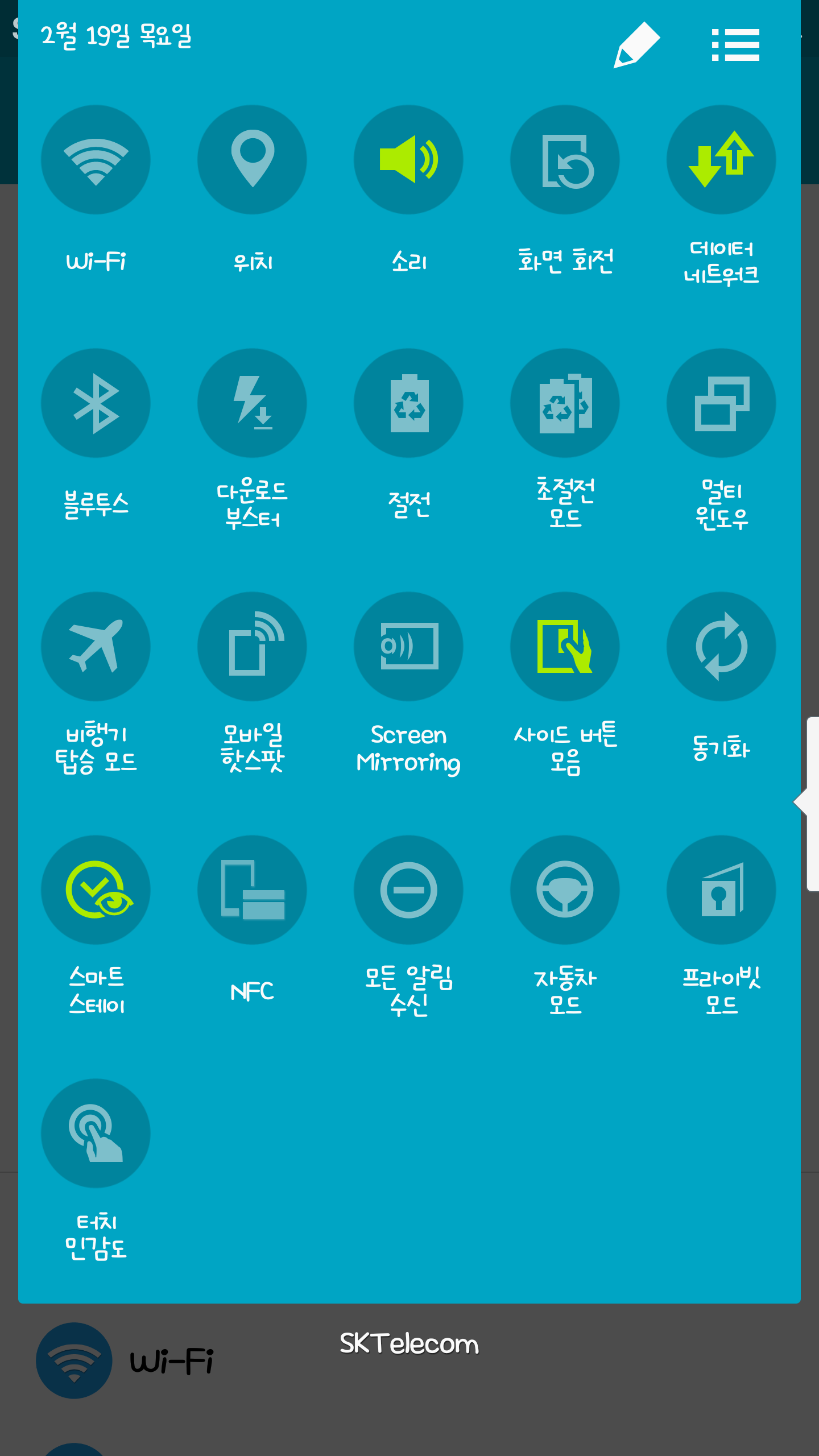This screenshot has width=819, height=1456.
Task: Enable 초절전 모드 ultra power saving
Action: pos(565,403)
